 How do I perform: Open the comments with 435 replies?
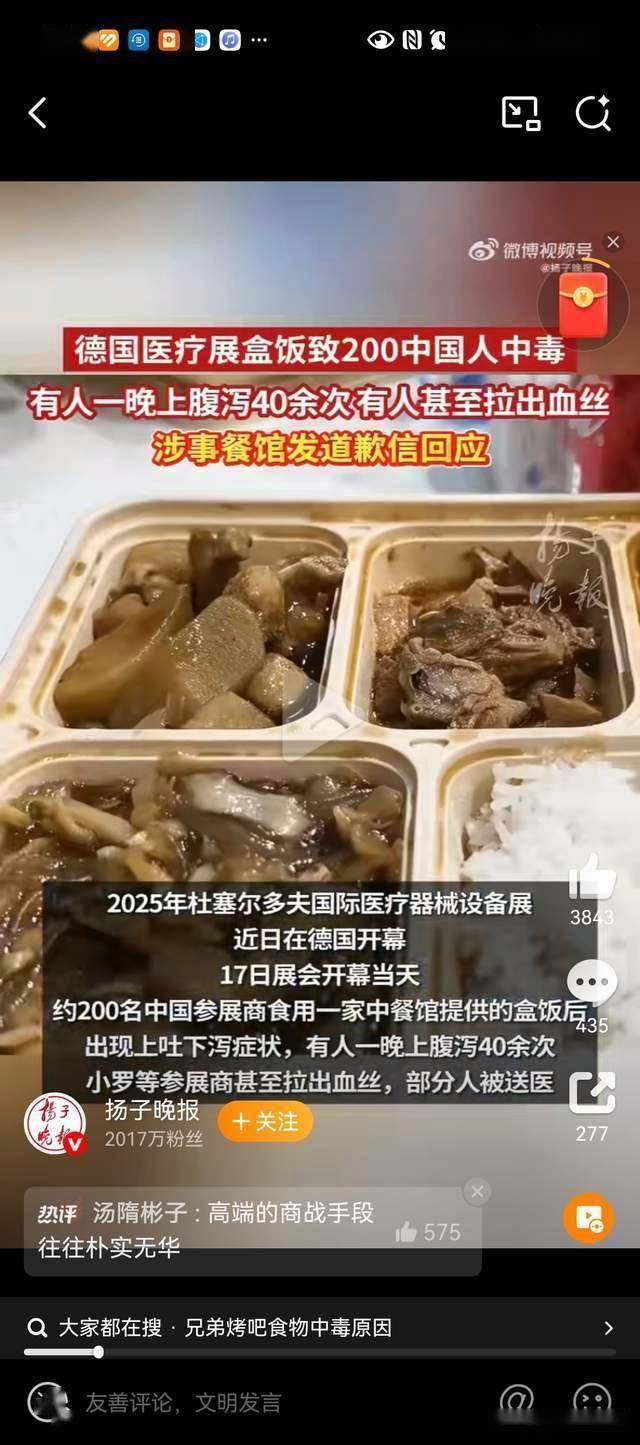click(x=592, y=984)
